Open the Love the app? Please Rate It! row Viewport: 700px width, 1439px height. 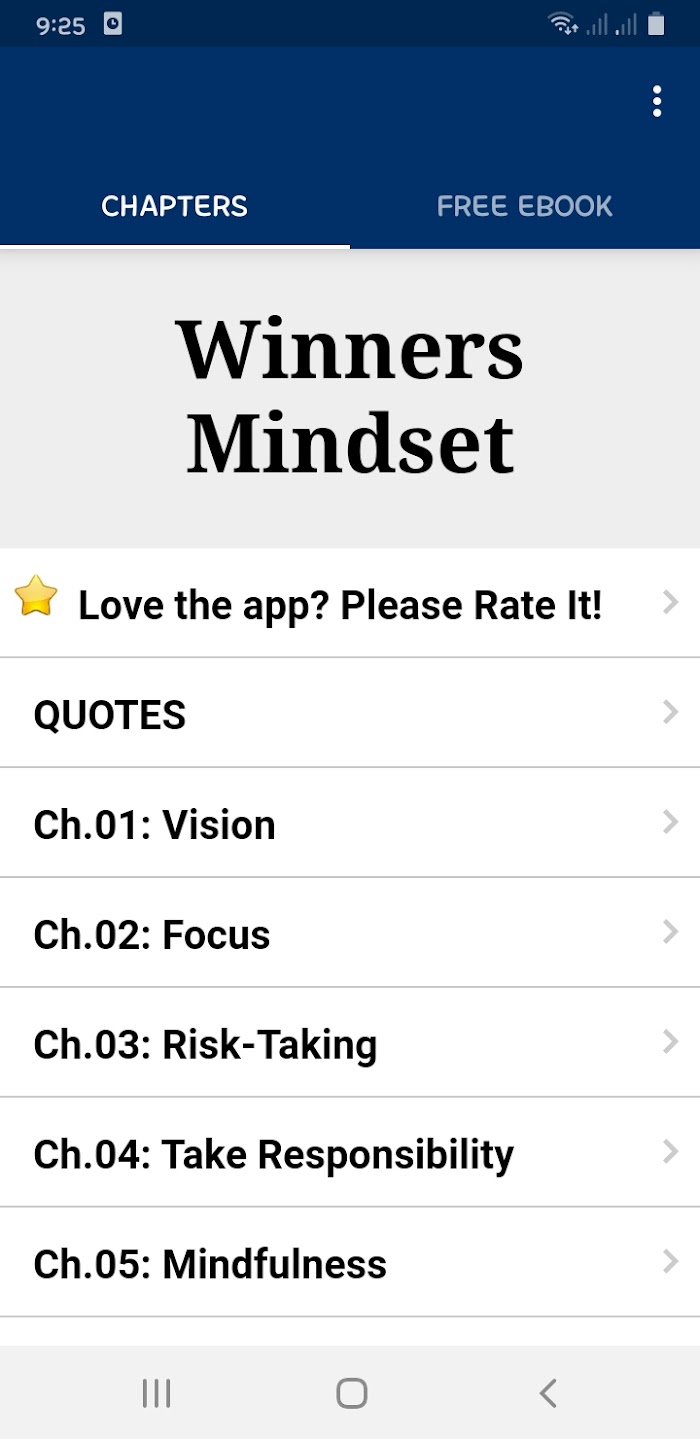click(x=350, y=603)
